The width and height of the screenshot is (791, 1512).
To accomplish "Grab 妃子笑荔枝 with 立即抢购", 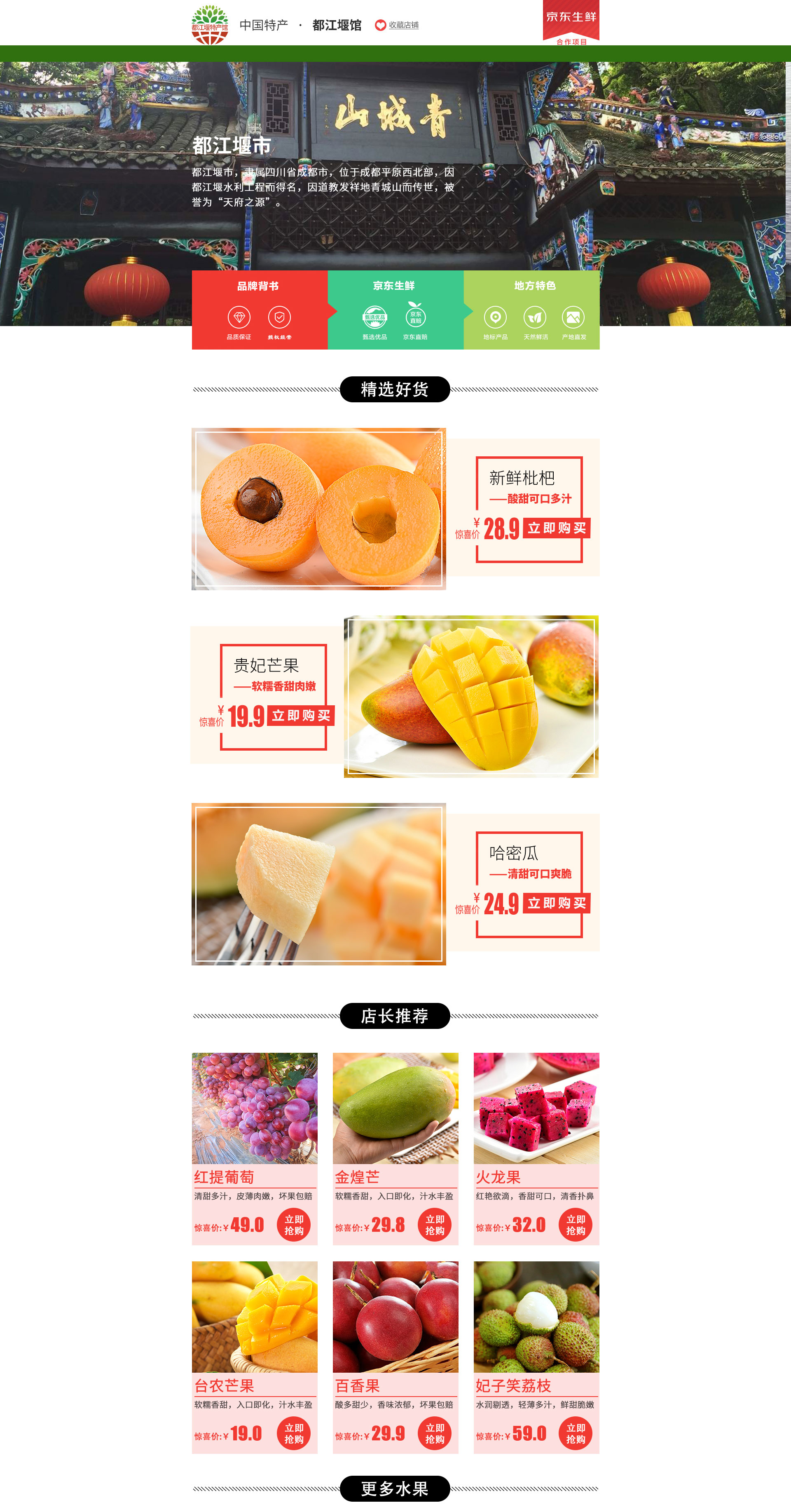I will pos(575,1433).
